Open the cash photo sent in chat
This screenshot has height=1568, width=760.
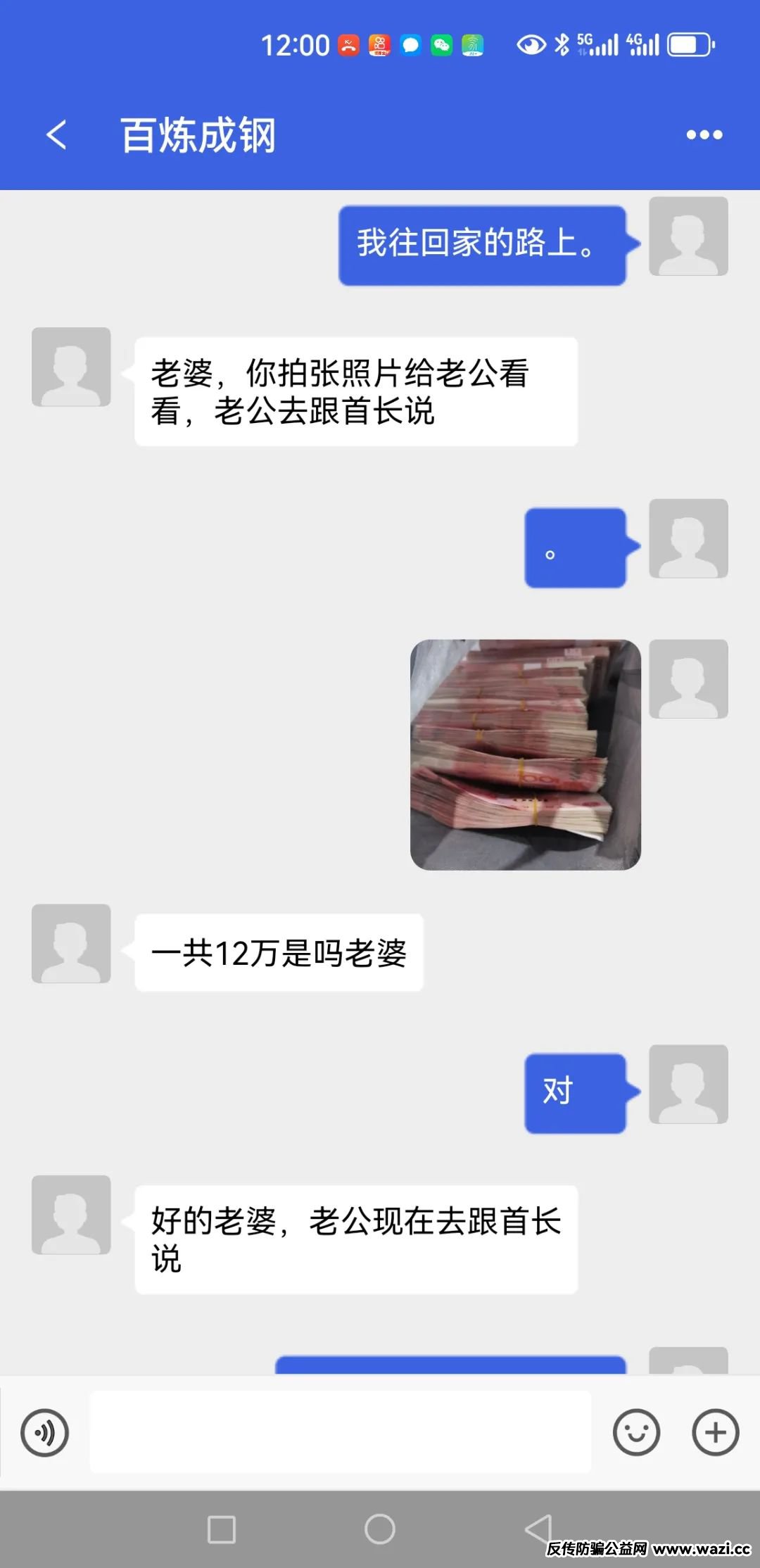tap(525, 754)
